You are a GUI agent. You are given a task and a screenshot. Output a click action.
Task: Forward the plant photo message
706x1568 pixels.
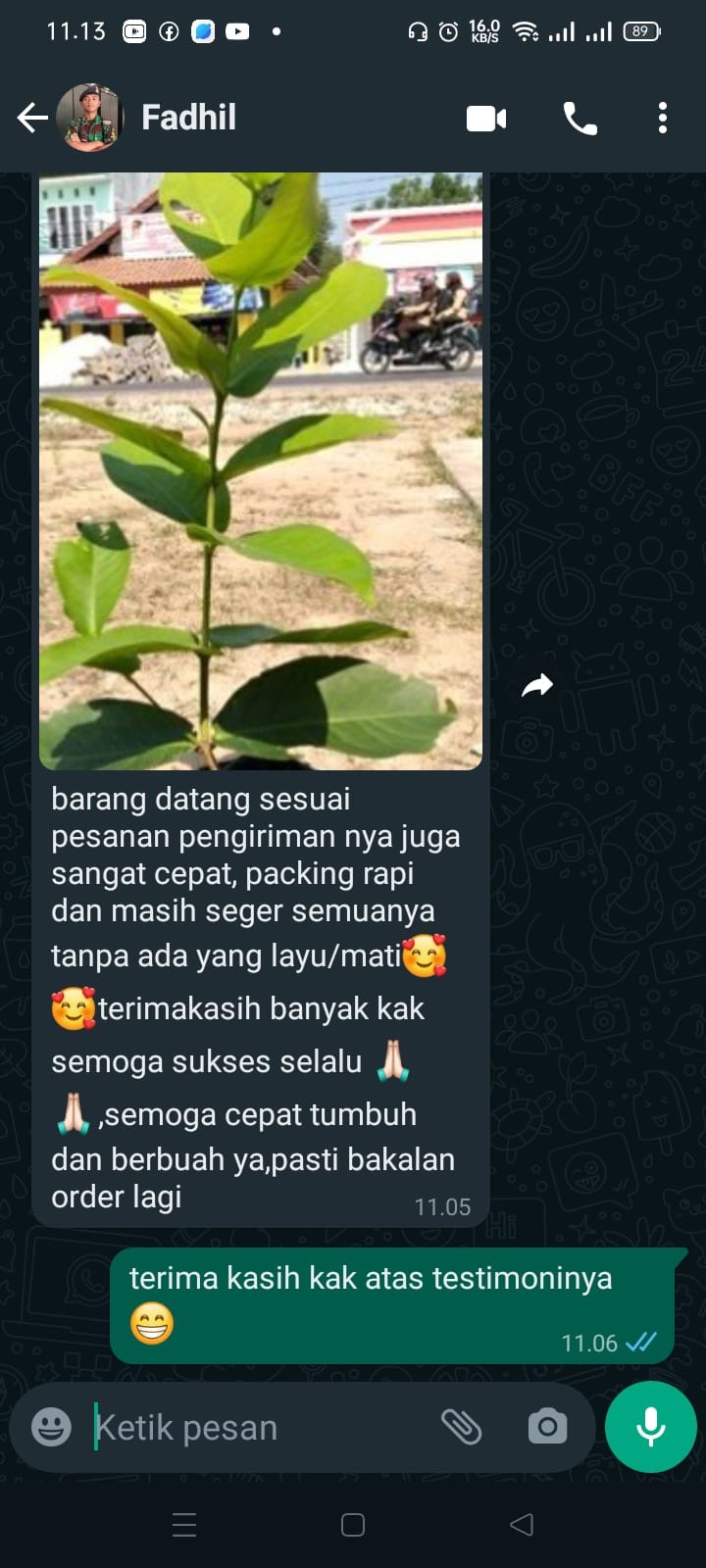tap(537, 686)
